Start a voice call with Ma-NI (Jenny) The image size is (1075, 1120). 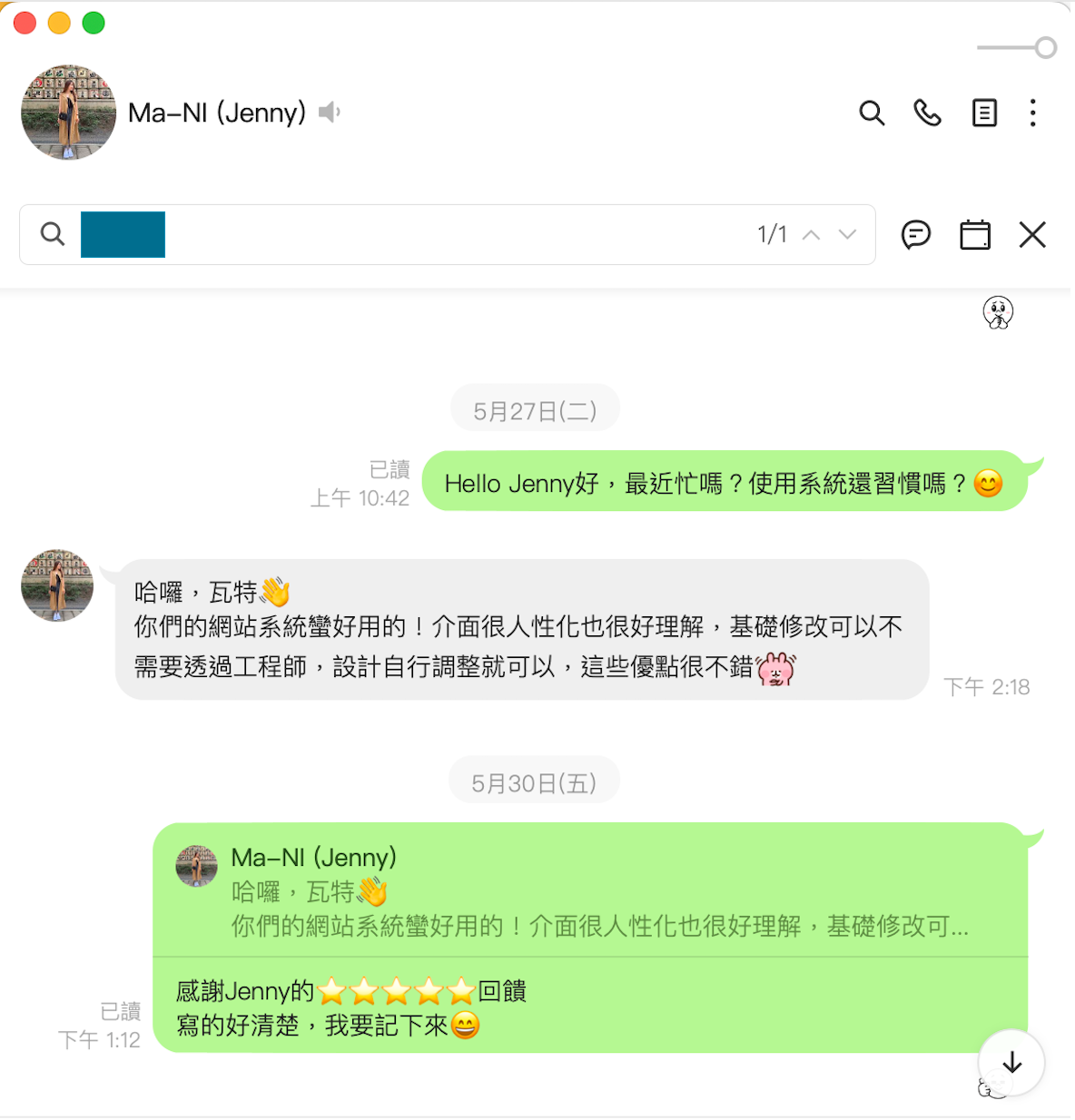pos(927,113)
